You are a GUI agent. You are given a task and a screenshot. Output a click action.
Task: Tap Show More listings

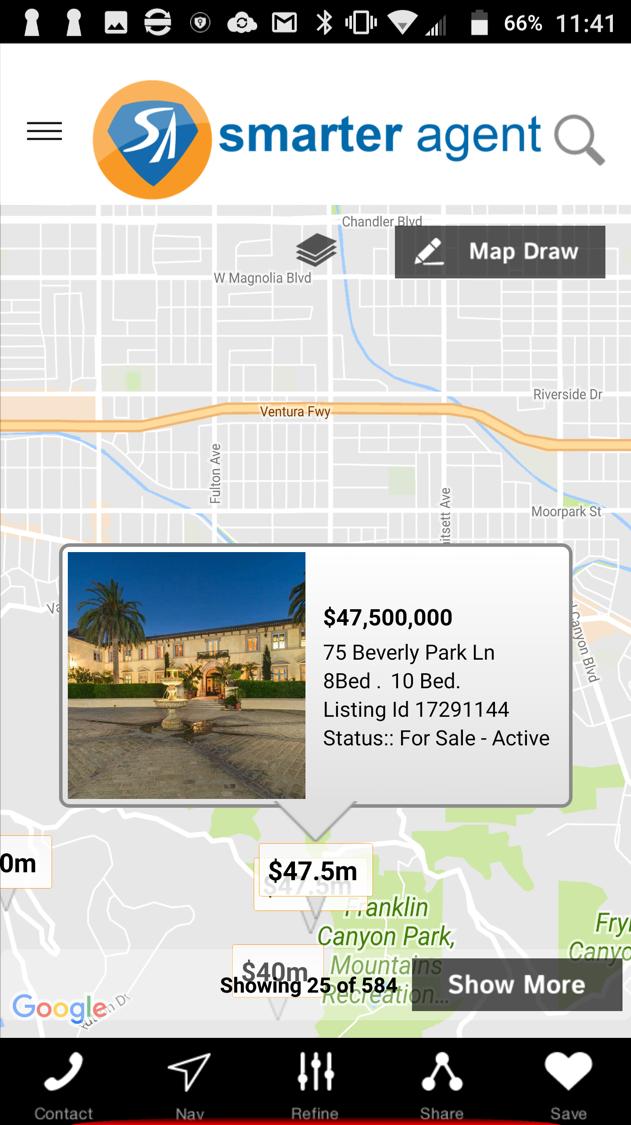[x=516, y=984]
